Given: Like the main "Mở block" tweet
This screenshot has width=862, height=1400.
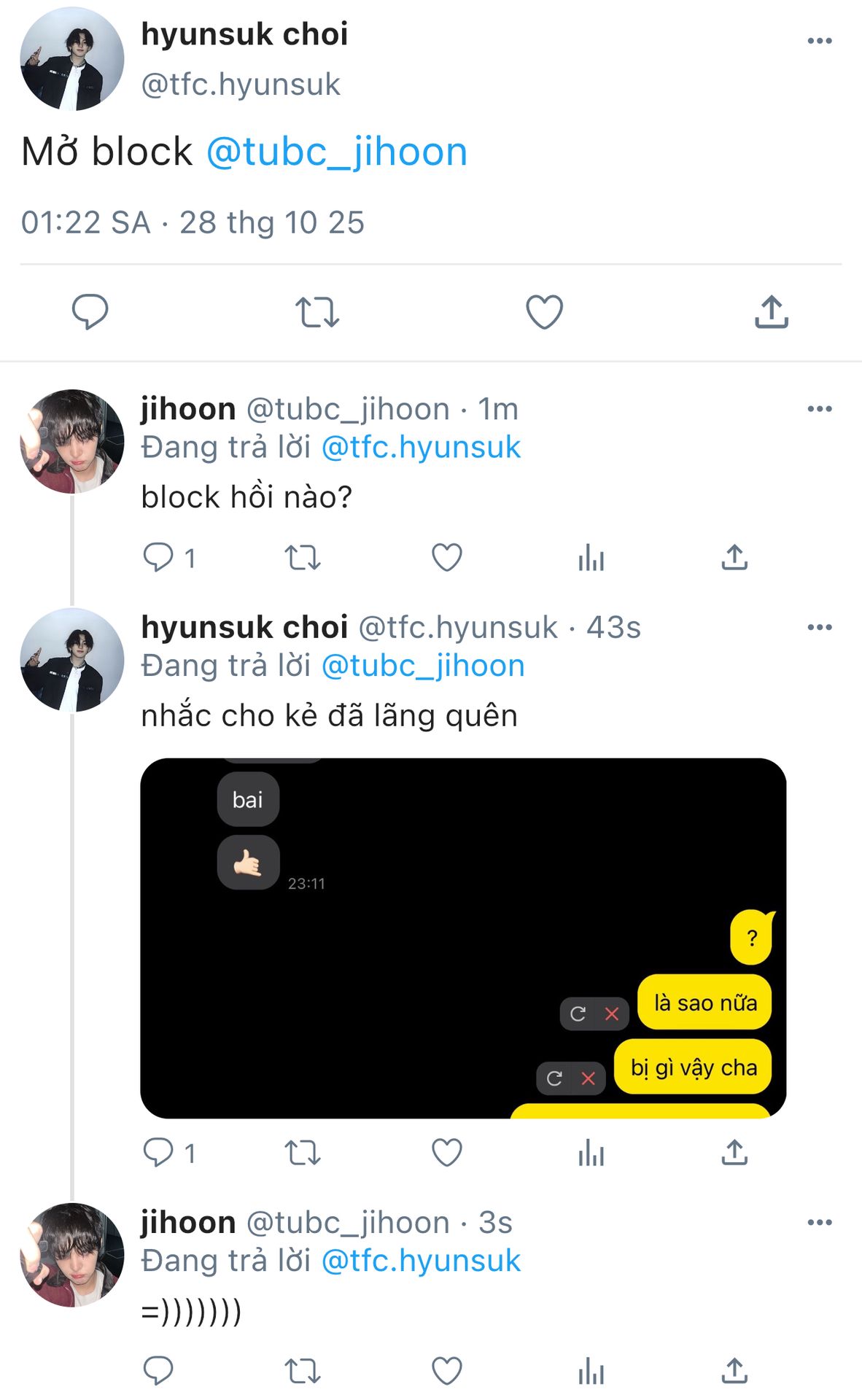Looking at the screenshot, I should [x=544, y=312].
